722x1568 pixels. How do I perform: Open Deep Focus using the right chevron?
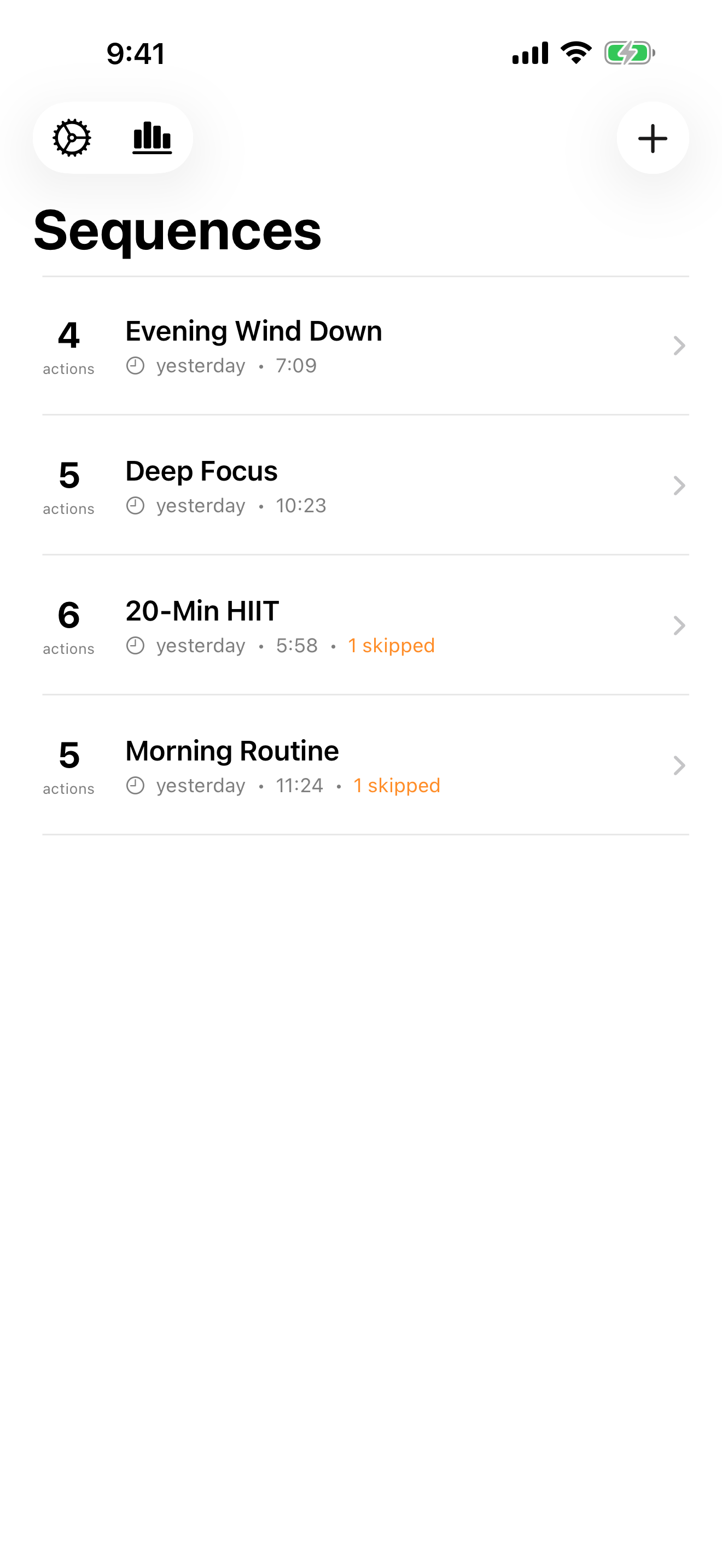pyautogui.click(x=679, y=485)
